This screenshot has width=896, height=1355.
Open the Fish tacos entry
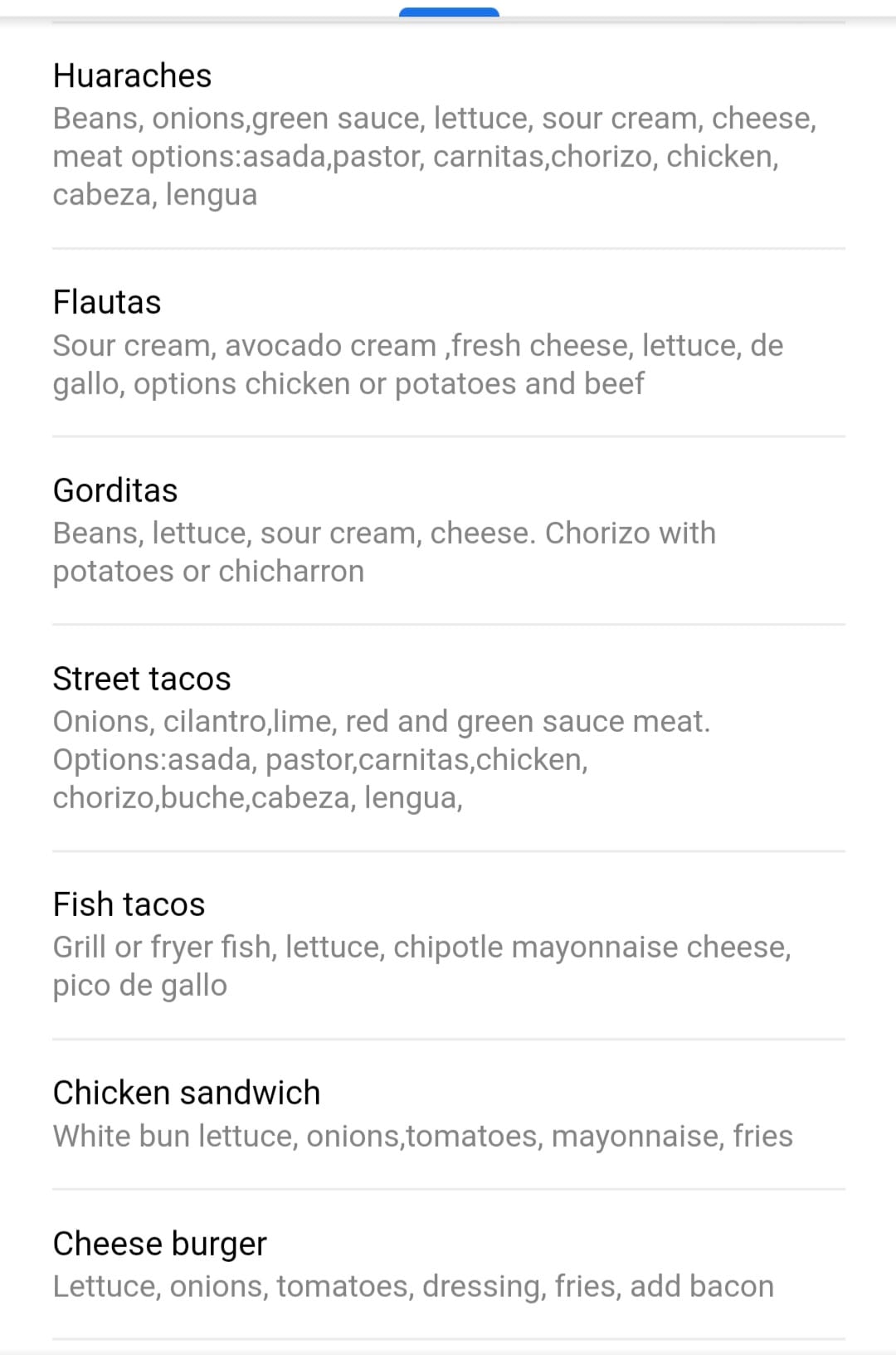tap(129, 904)
